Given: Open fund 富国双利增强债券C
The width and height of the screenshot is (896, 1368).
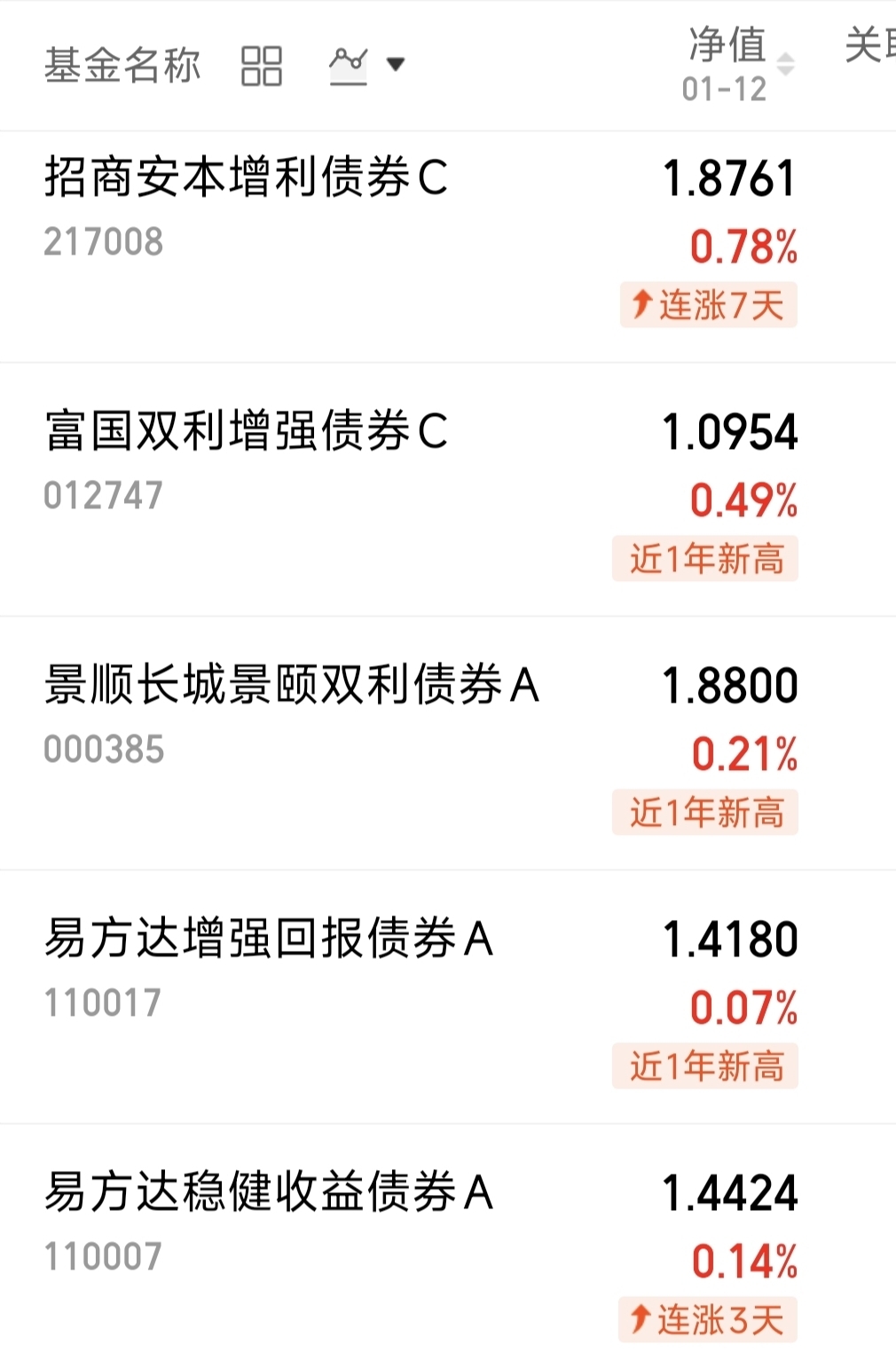Looking at the screenshot, I should (246, 431).
